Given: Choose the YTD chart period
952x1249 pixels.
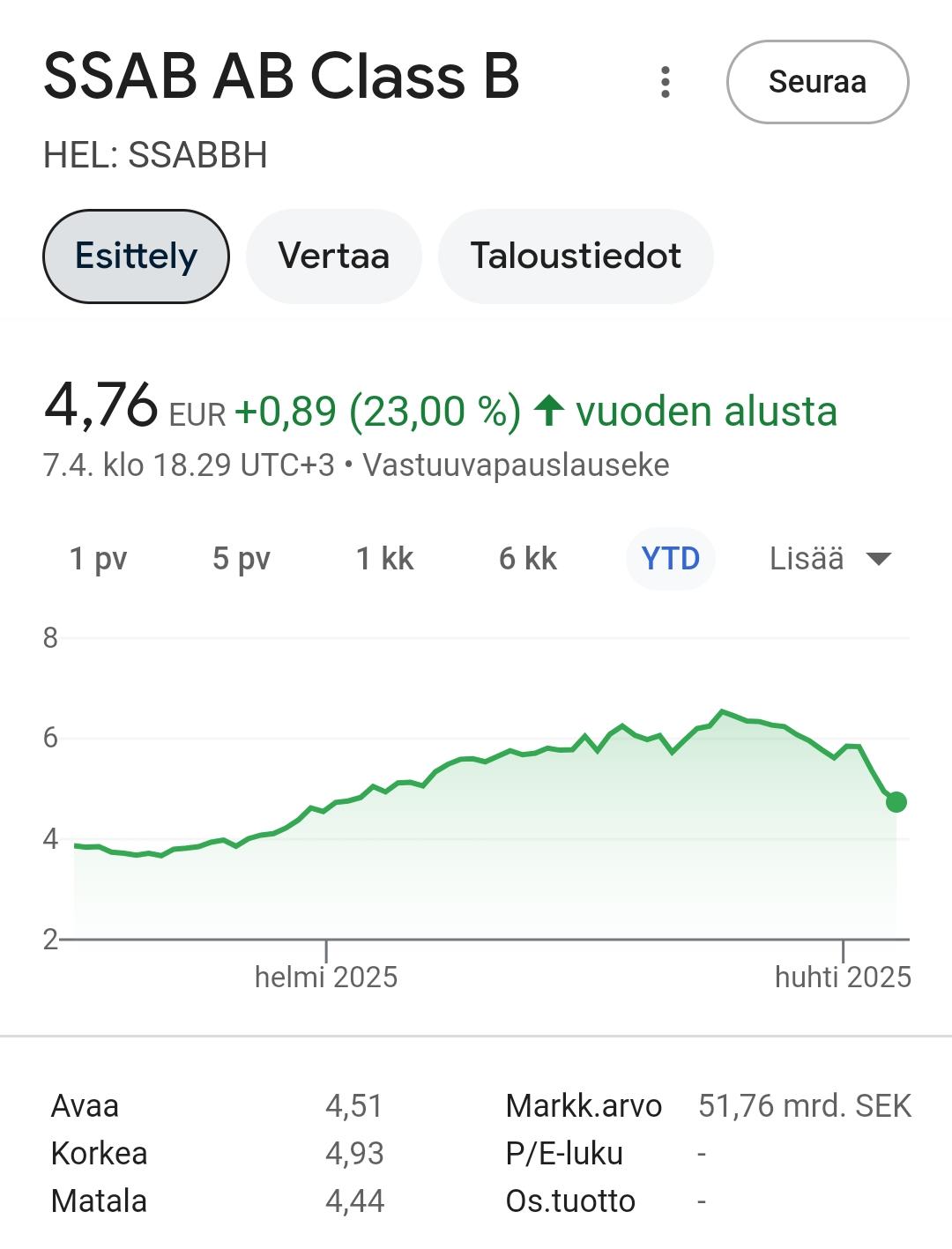Looking at the screenshot, I should pyautogui.click(x=670, y=559).
